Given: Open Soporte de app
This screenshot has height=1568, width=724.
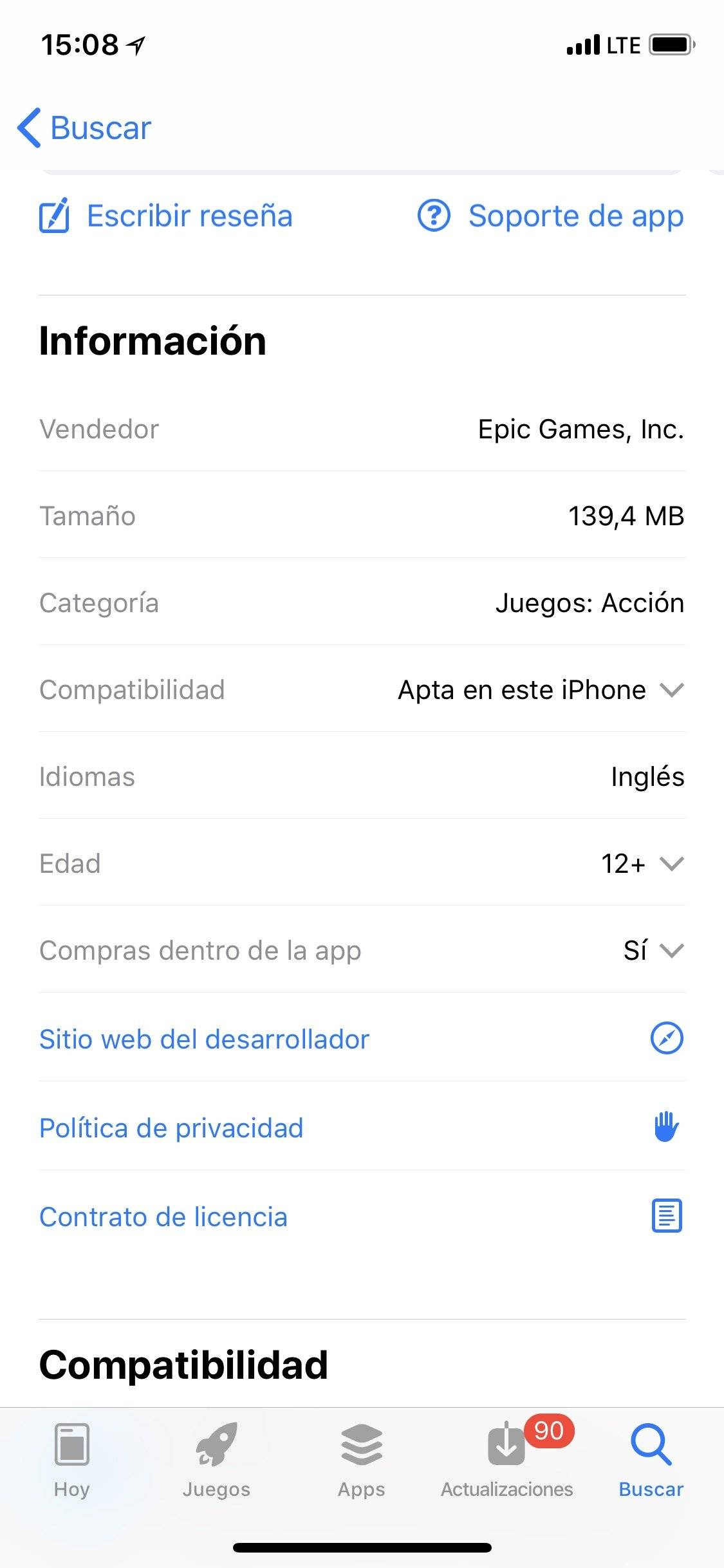Looking at the screenshot, I should [551, 216].
